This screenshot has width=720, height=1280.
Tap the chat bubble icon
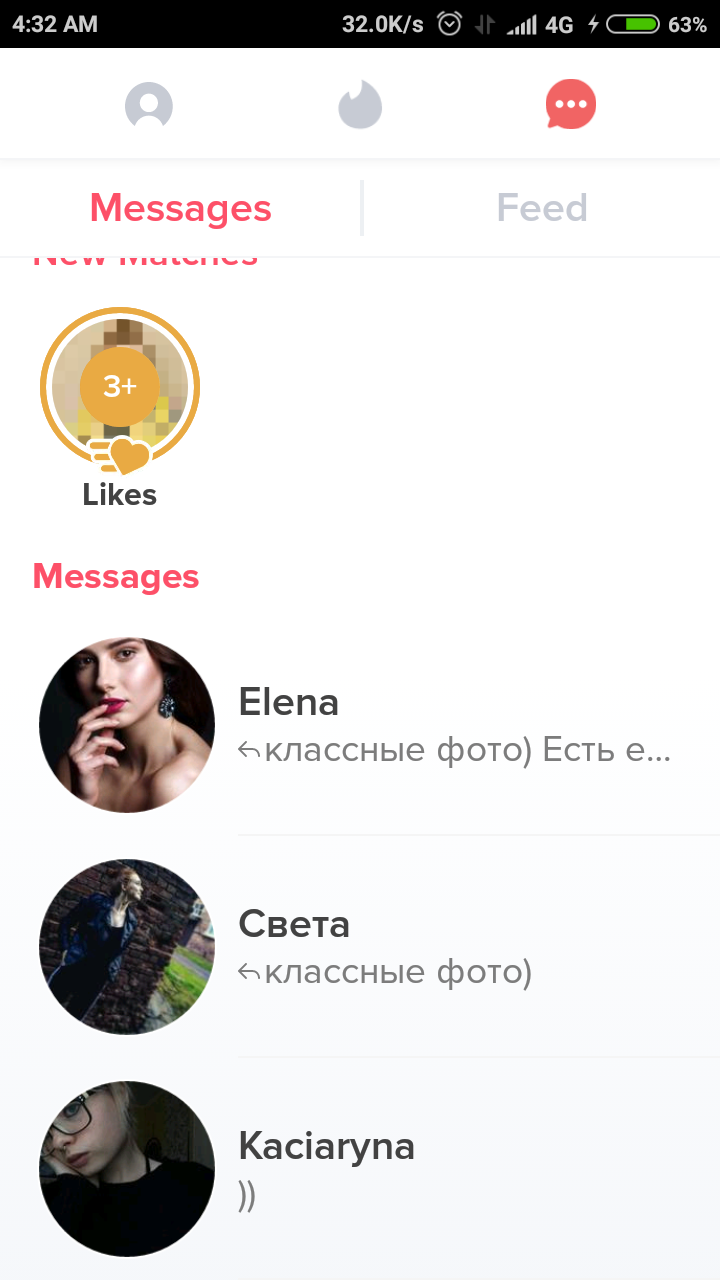[x=571, y=105]
